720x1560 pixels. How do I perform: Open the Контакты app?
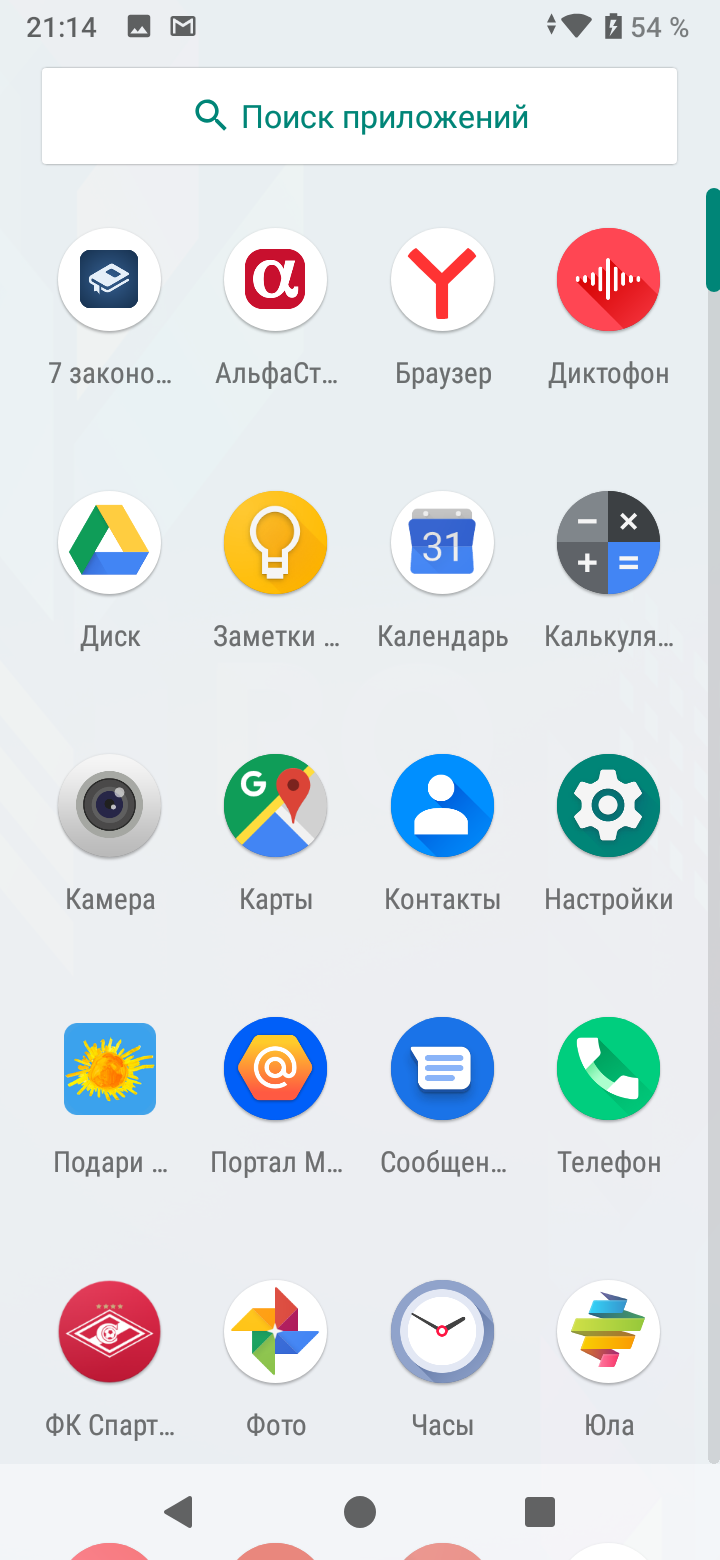tap(442, 806)
